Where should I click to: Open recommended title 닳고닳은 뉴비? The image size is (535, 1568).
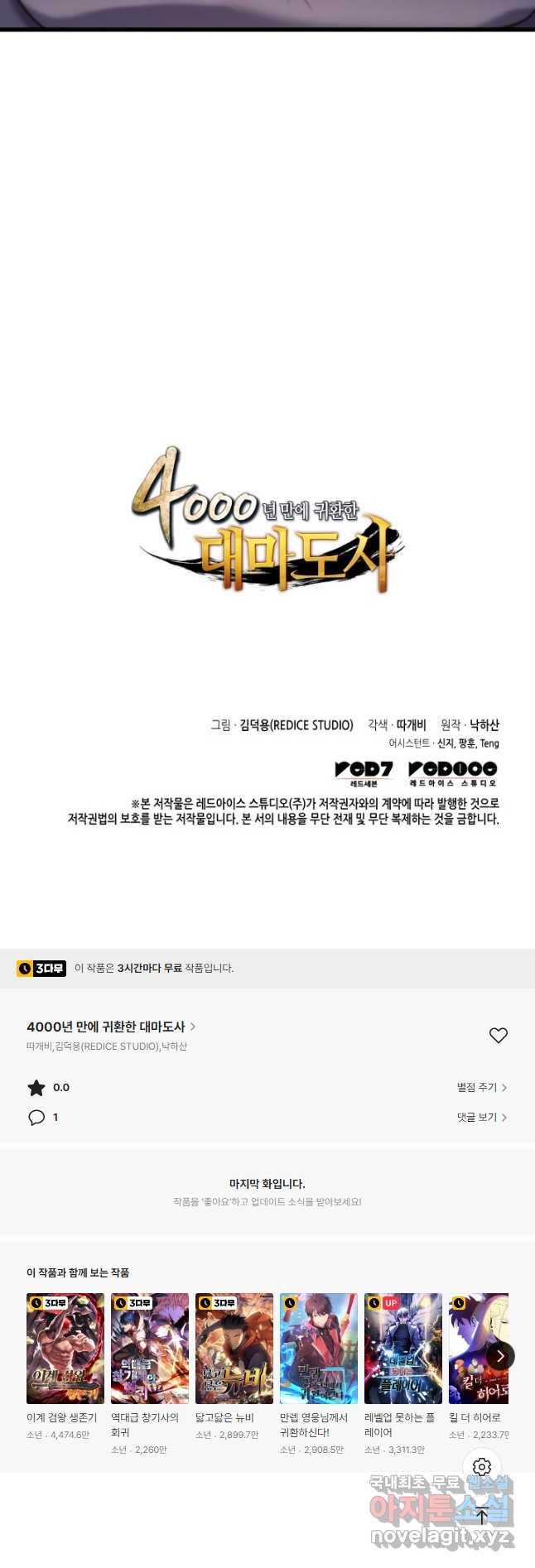(234, 1349)
